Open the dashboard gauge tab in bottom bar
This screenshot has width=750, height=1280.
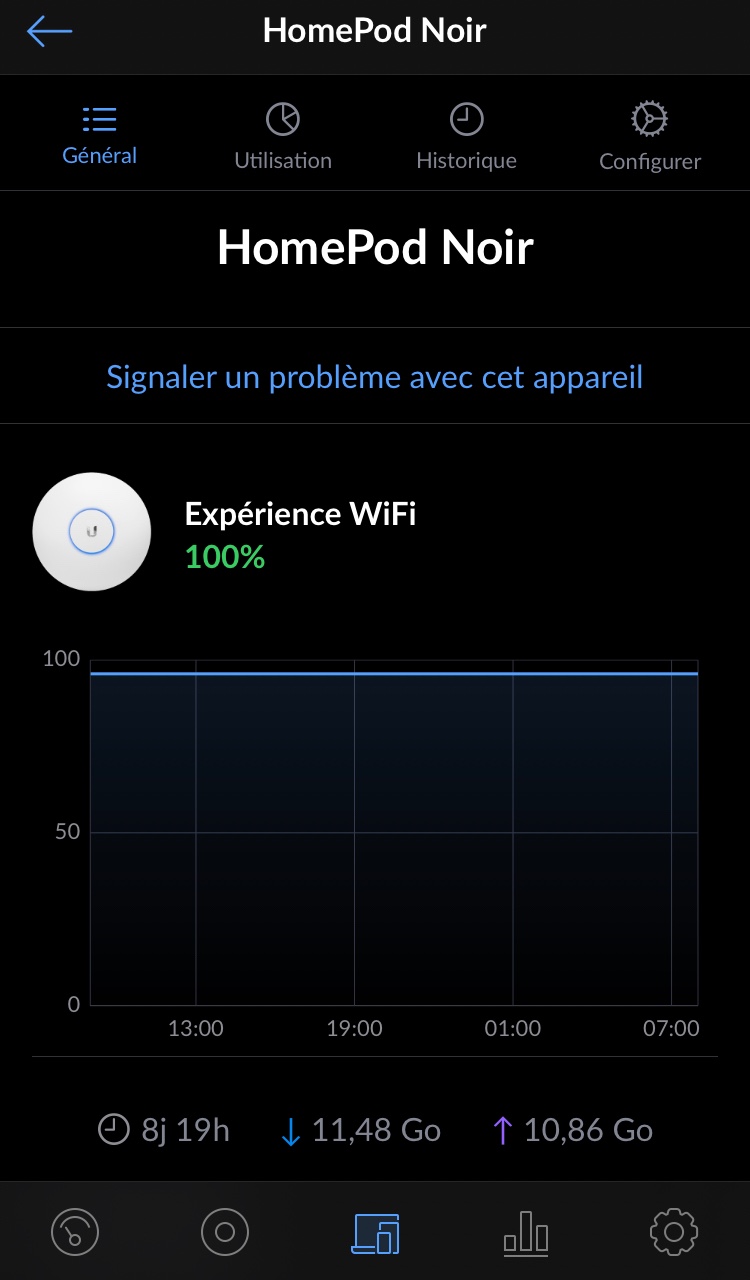click(76, 1232)
